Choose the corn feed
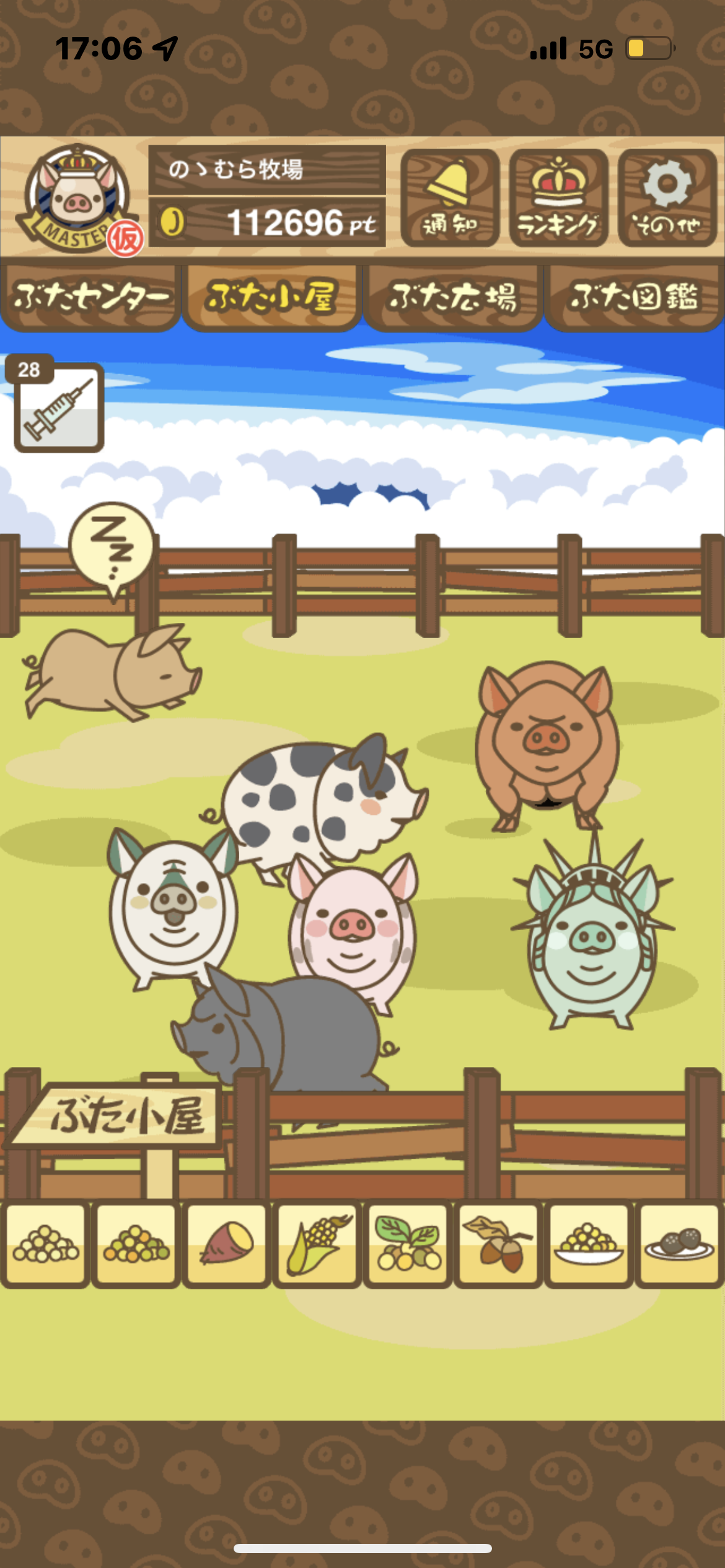The height and width of the screenshot is (1568, 725). pyautogui.click(x=317, y=1244)
